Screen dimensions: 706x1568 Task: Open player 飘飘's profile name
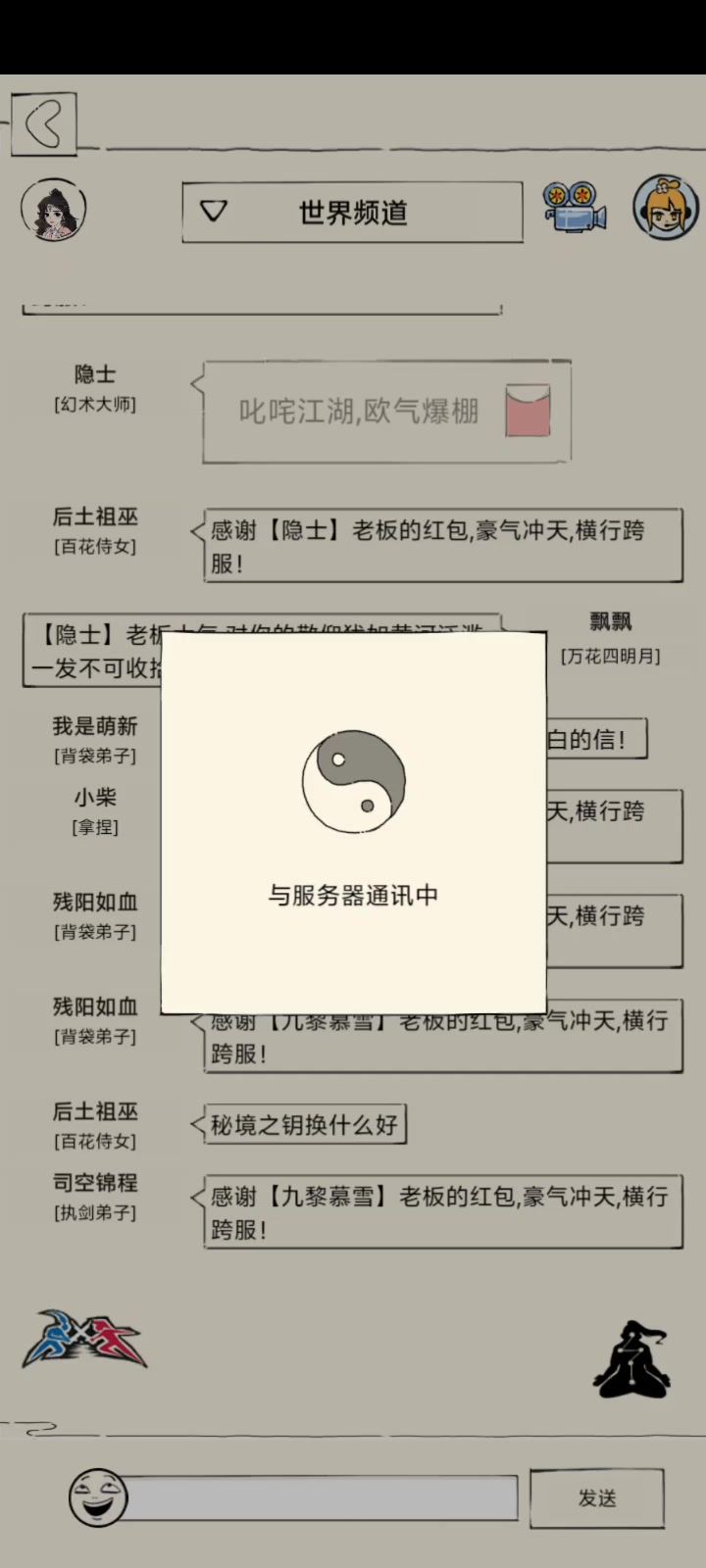pyautogui.click(x=610, y=621)
